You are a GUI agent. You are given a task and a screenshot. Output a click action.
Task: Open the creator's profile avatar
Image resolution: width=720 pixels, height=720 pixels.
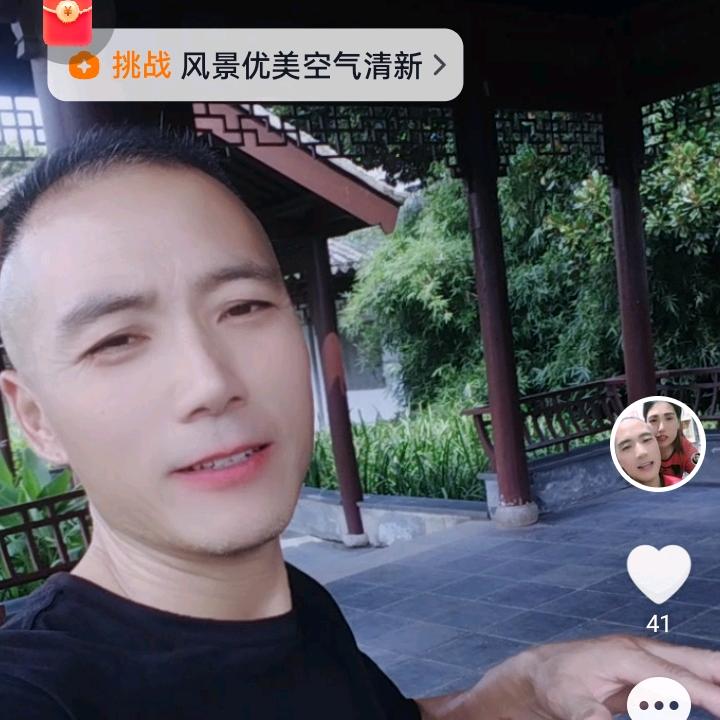(658, 444)
